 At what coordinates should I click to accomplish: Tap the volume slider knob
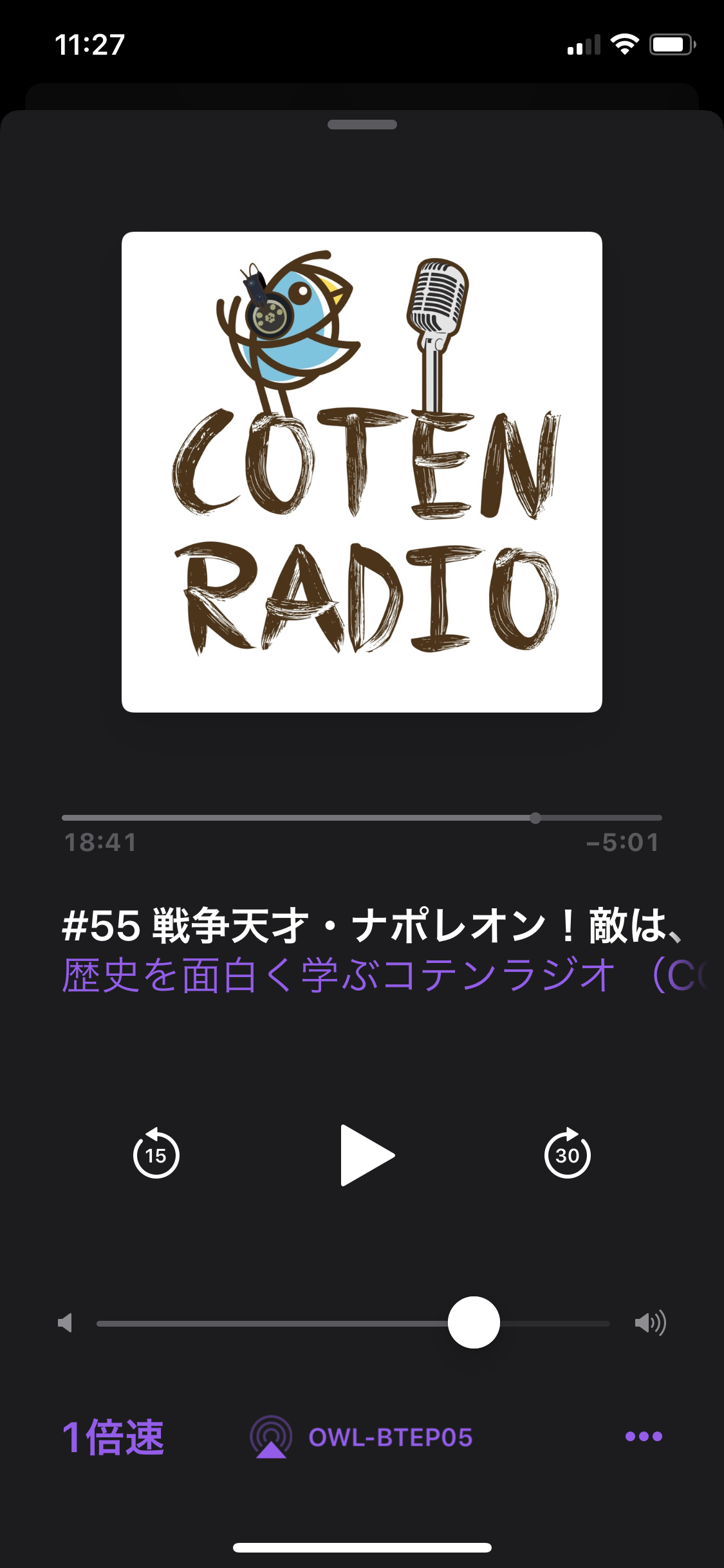pos(474,1322)
